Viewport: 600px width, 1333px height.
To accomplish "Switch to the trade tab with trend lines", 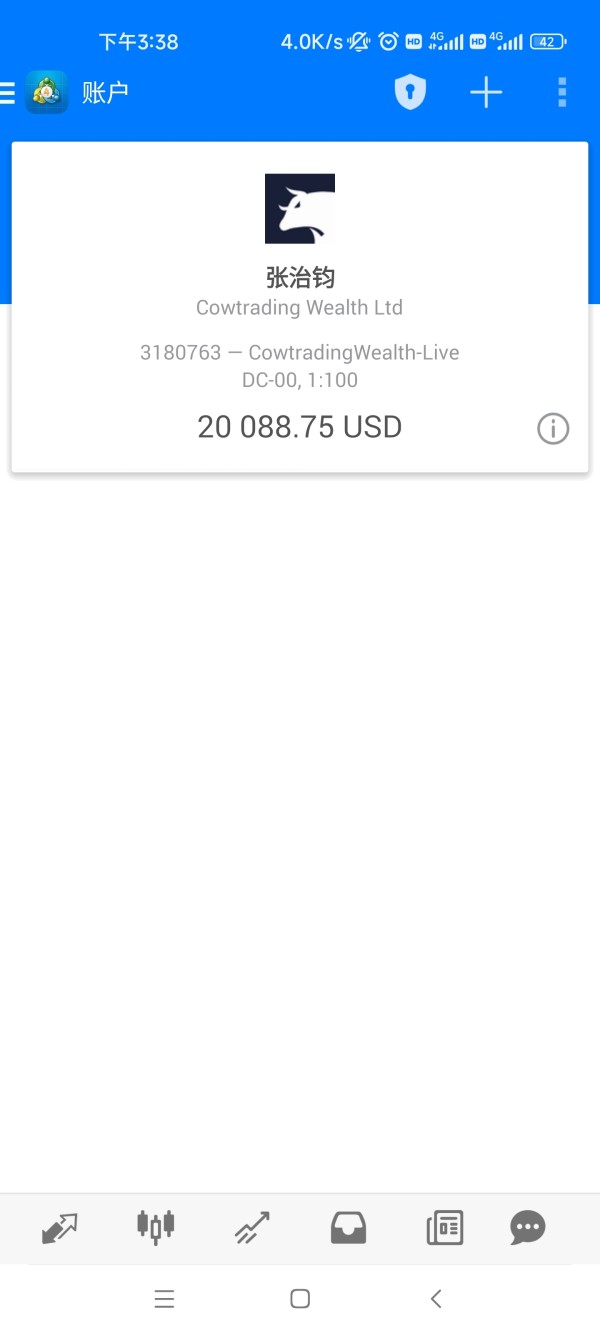I will pyautogui.click(x=252, y=1228).
